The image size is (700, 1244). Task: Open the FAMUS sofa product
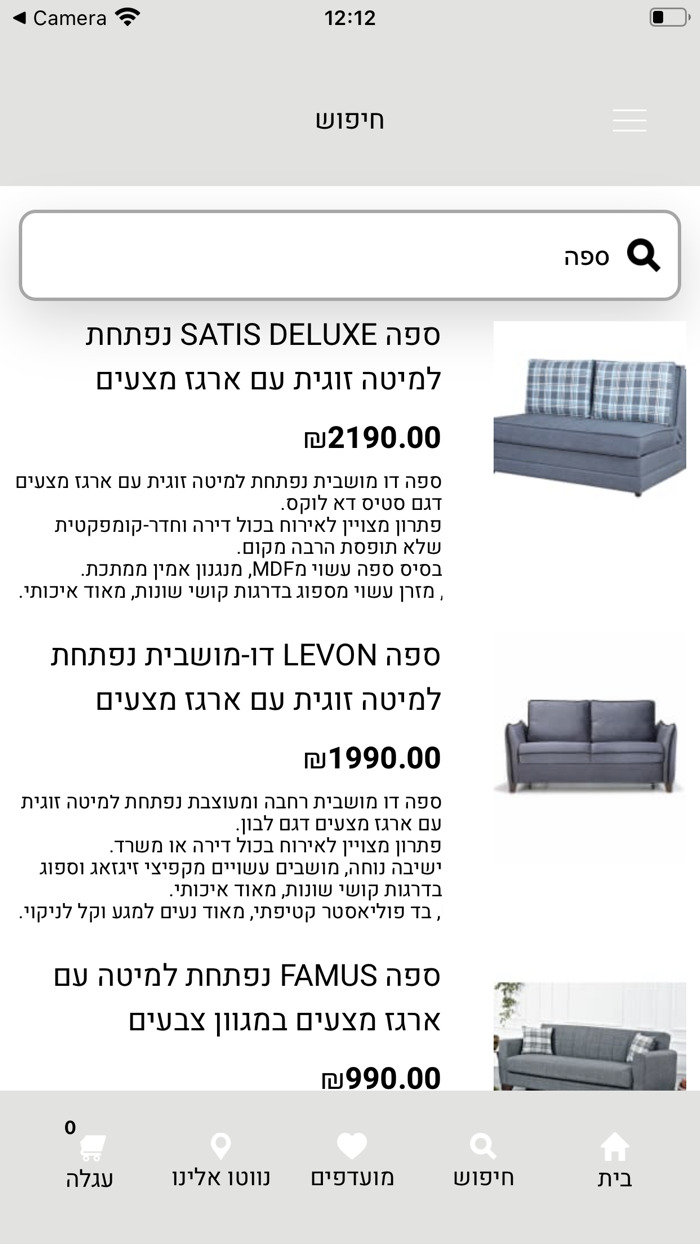tap(247, 998)
